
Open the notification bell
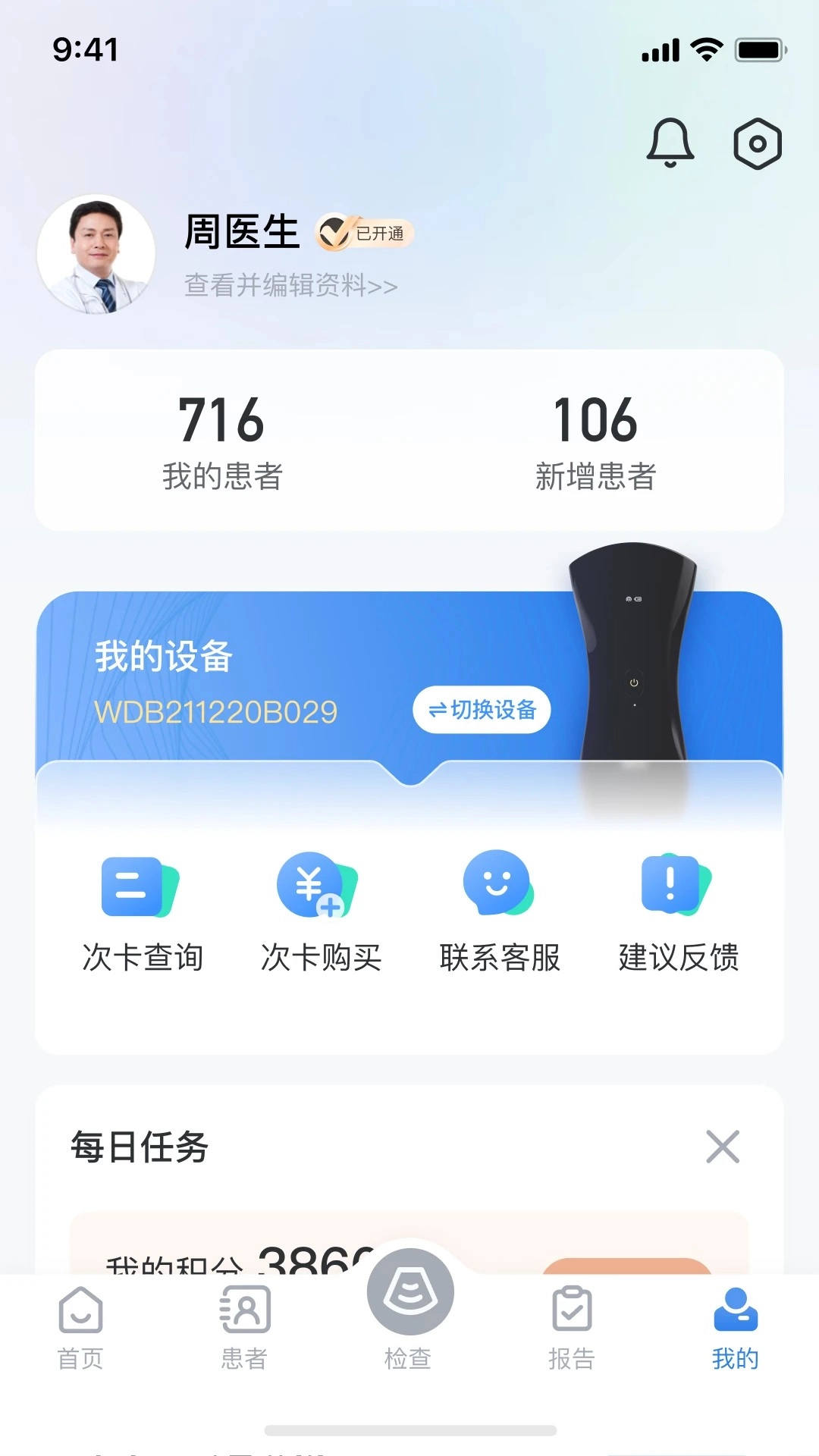(x=670, y=143)
